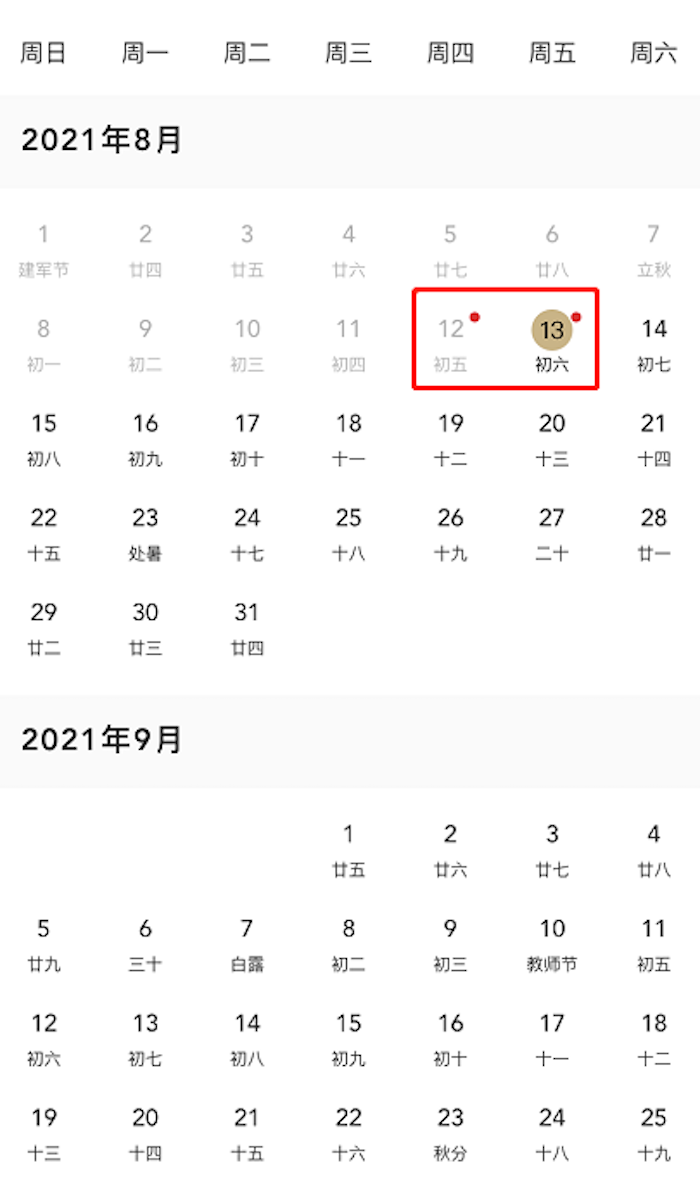Choose September 25 十九

pos(654,1131)
